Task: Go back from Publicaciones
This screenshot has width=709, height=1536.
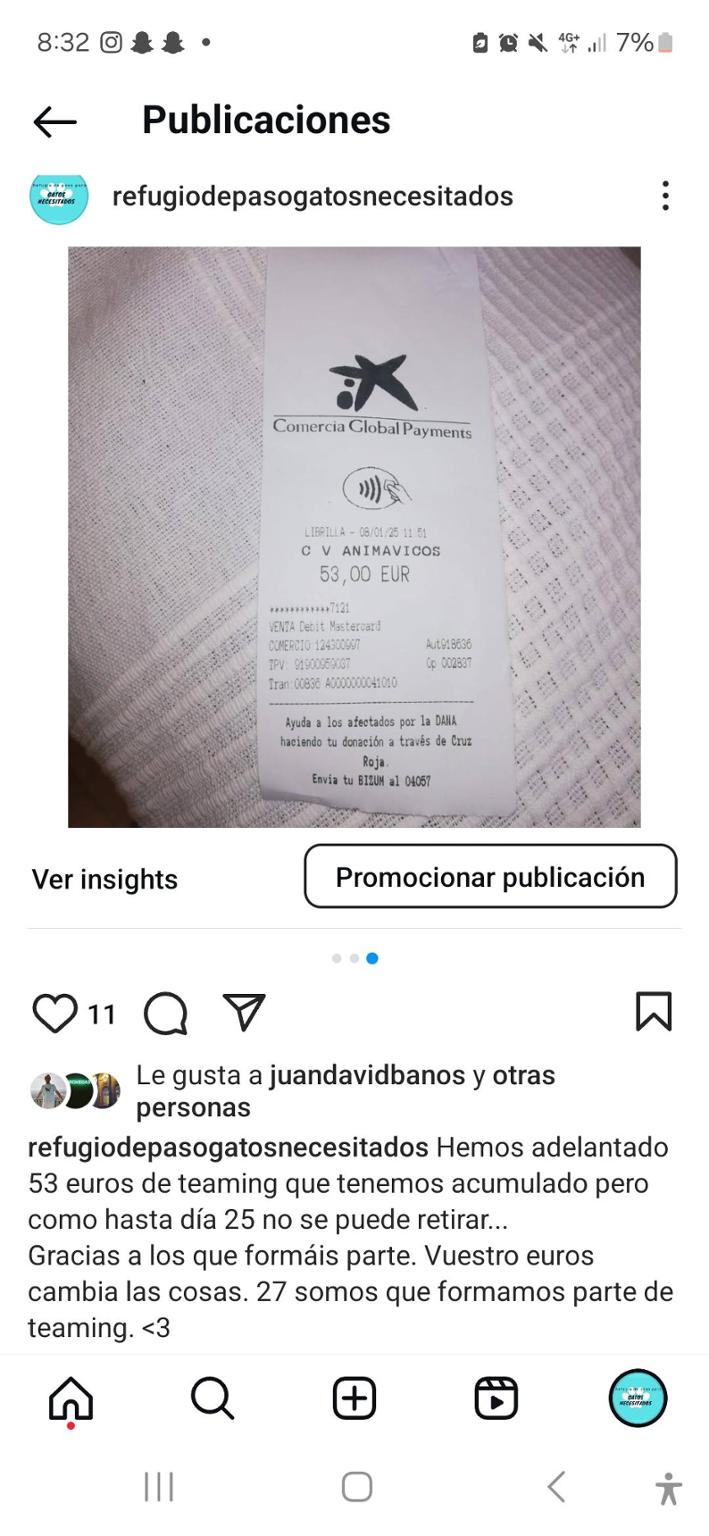Action: (x=55, y=122)
